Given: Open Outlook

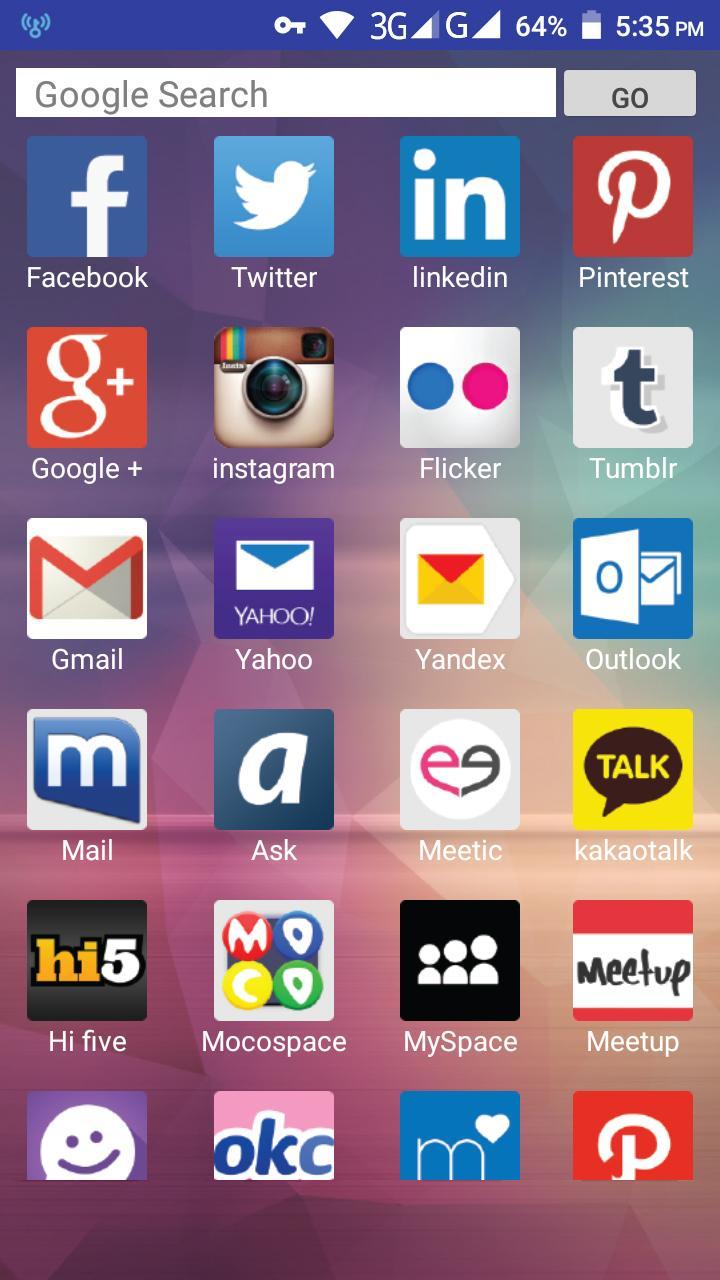Looking at the screenshot, I should pos(633,578).
